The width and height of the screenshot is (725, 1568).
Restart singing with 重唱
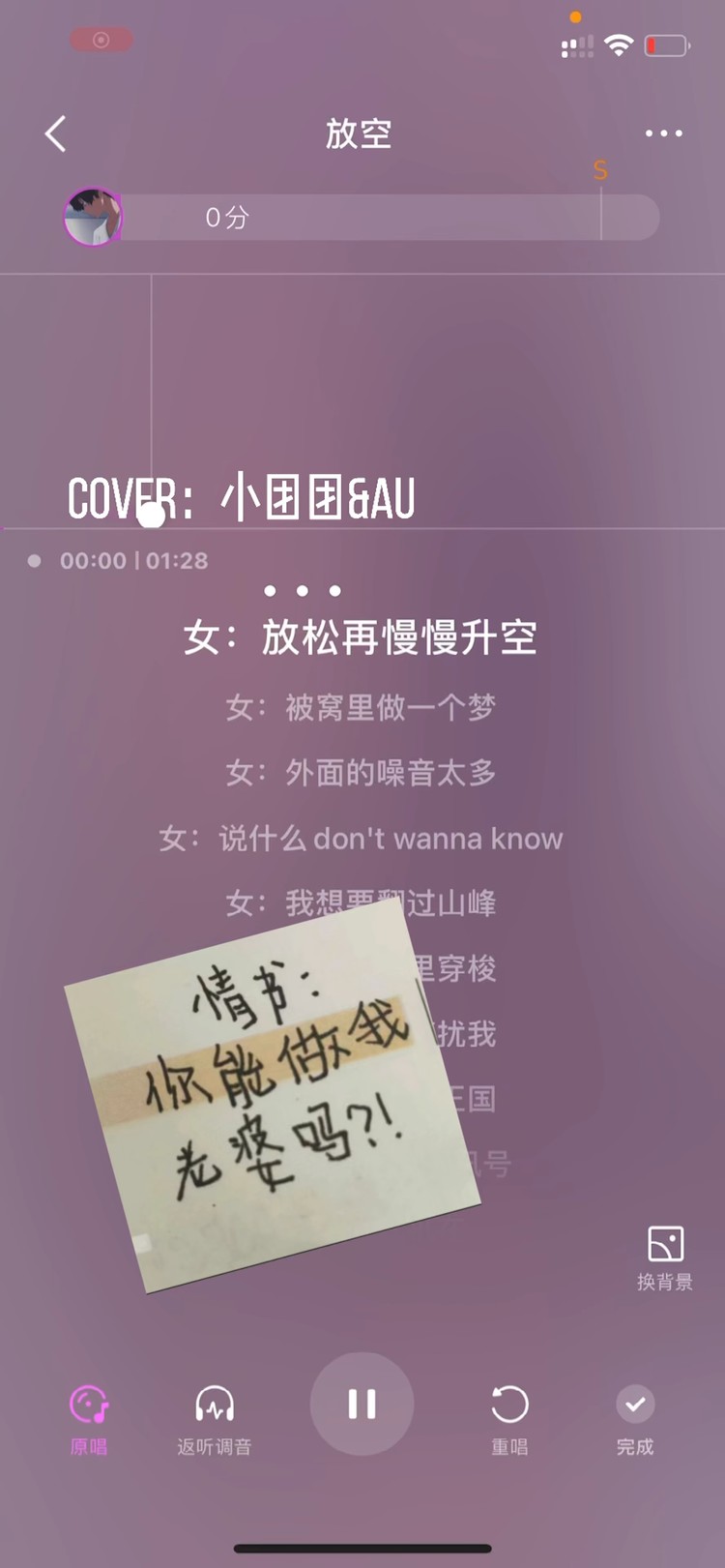coord(509,1418)
